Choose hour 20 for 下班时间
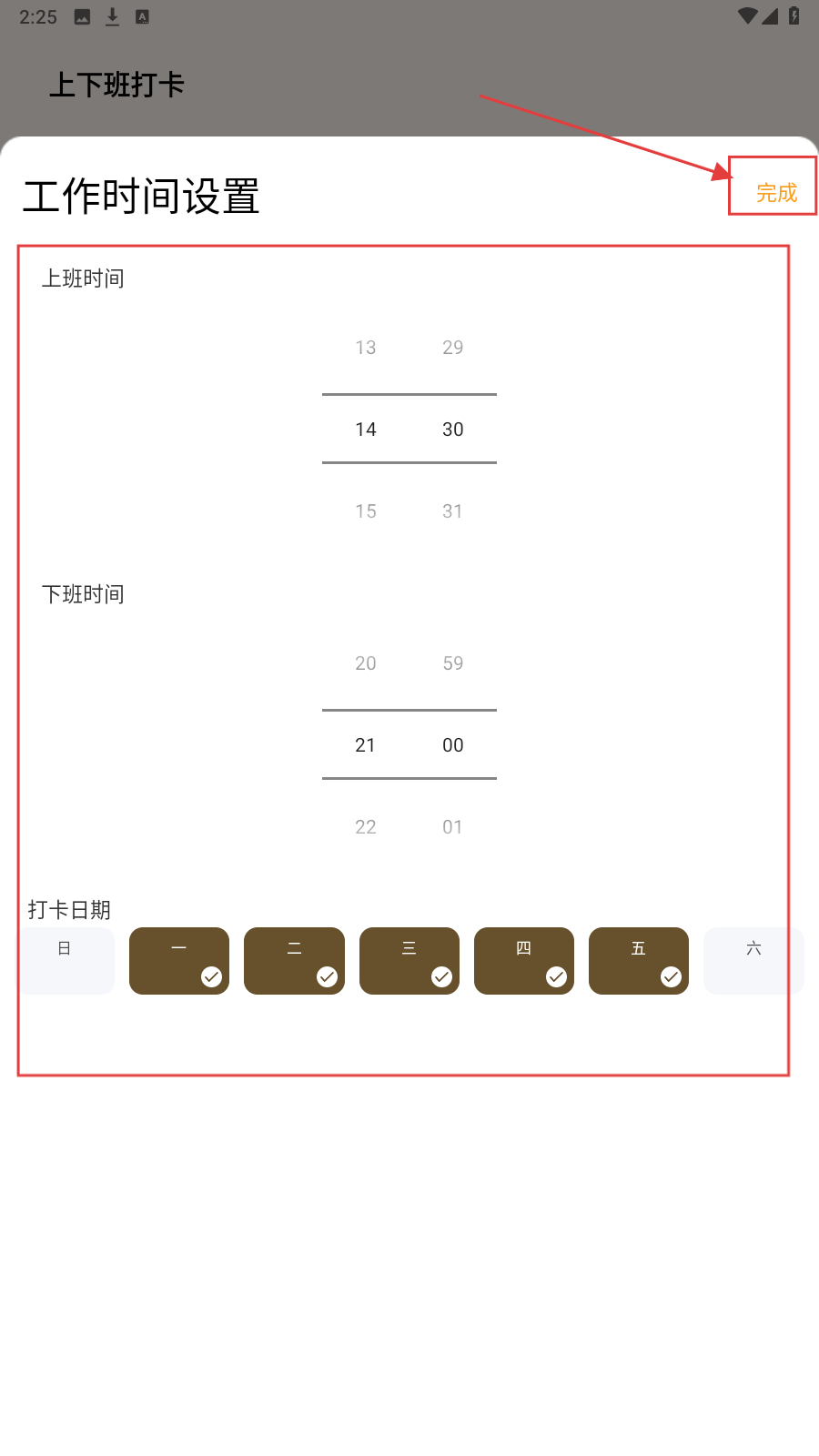Screen dimensions: 819x1456 [366, 663]
